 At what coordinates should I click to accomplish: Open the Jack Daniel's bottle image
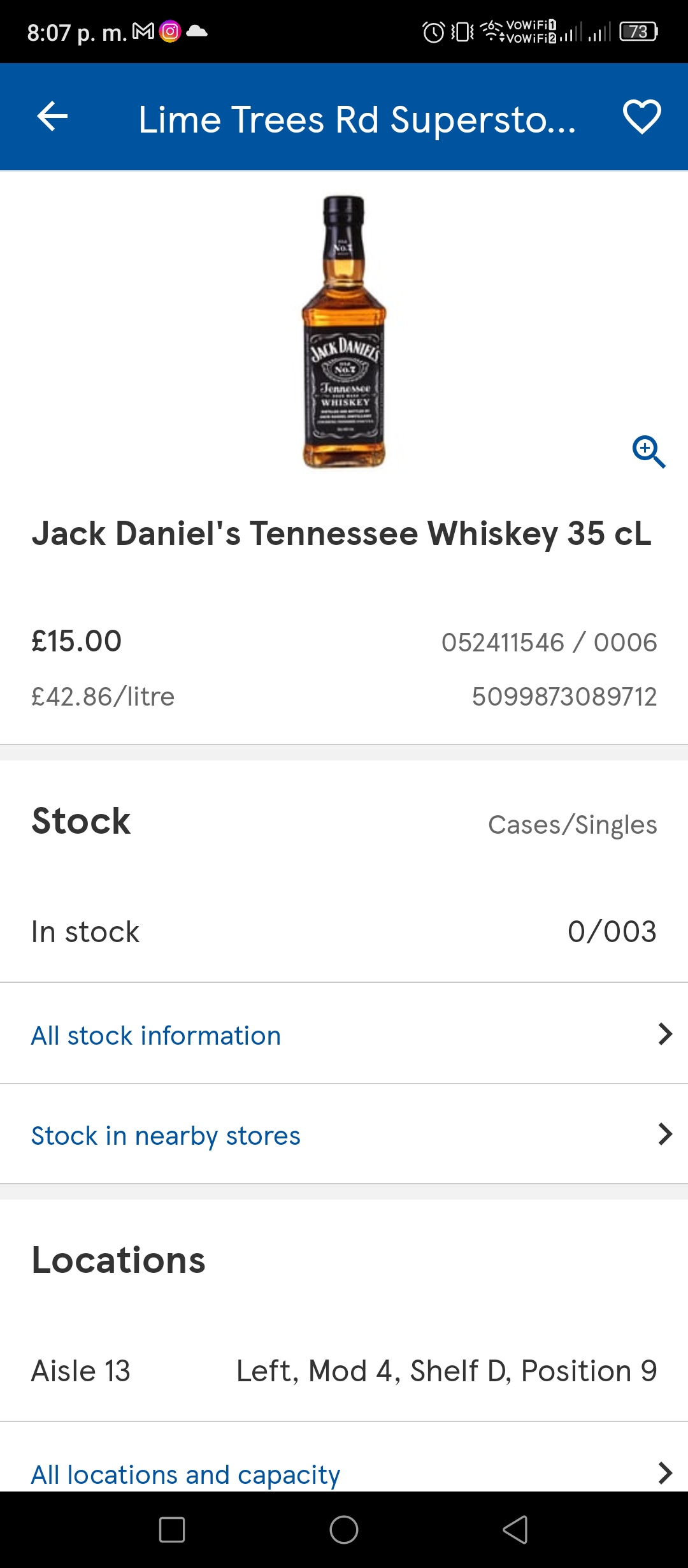pos(344,332)
